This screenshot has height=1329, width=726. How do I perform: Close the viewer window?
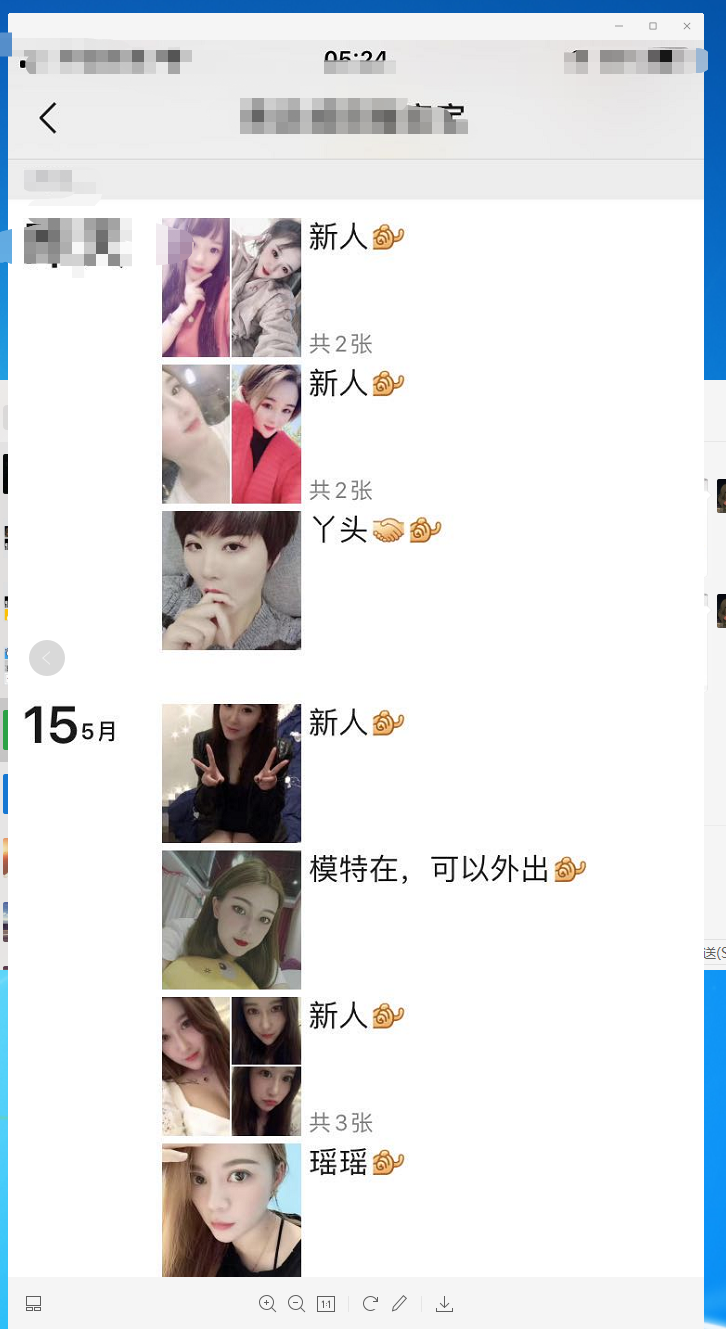pyautogui.click(x=687, y=26)
